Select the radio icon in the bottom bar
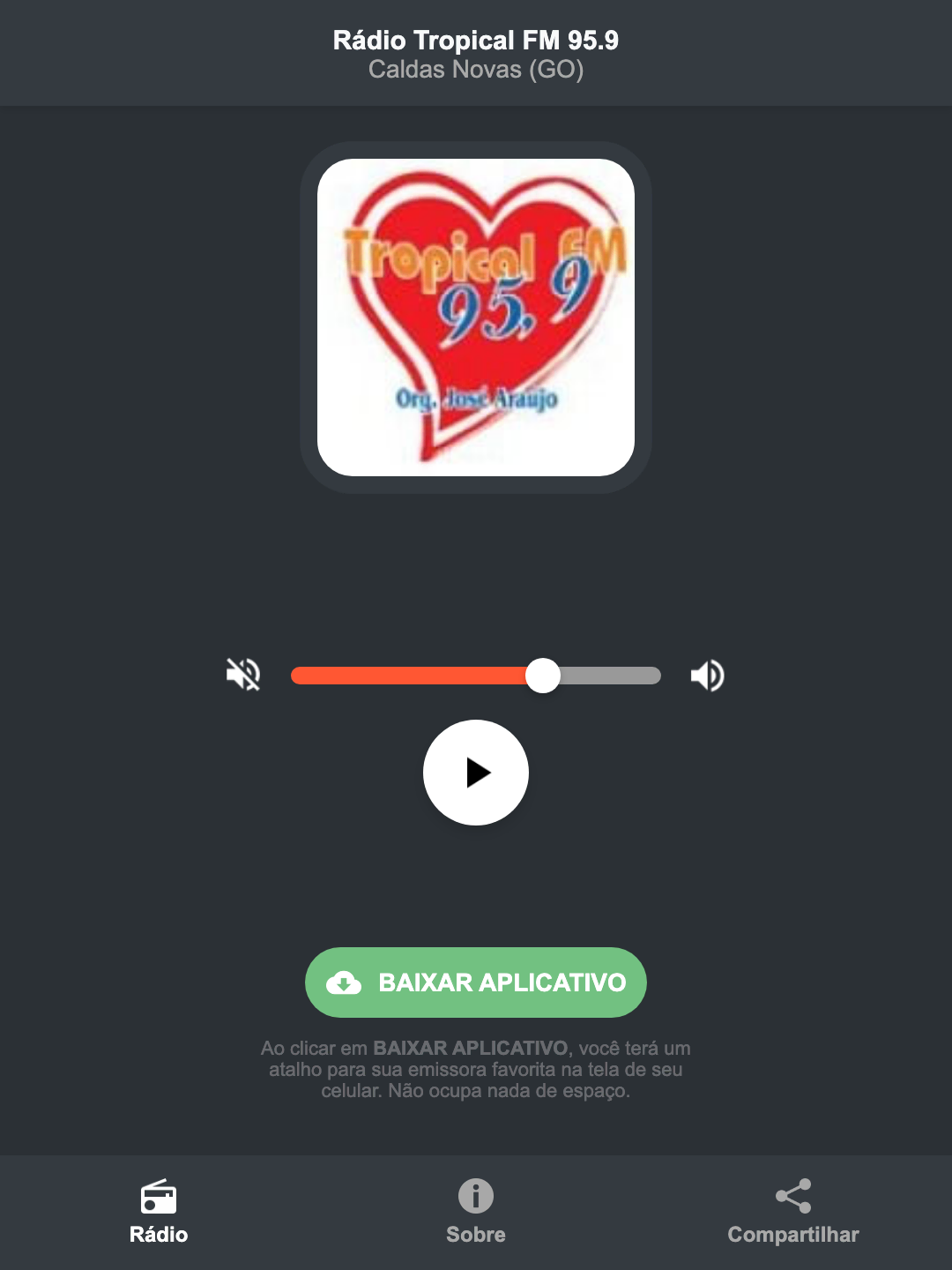Screen dimensions: 952x1270 tap(159, 1199)
